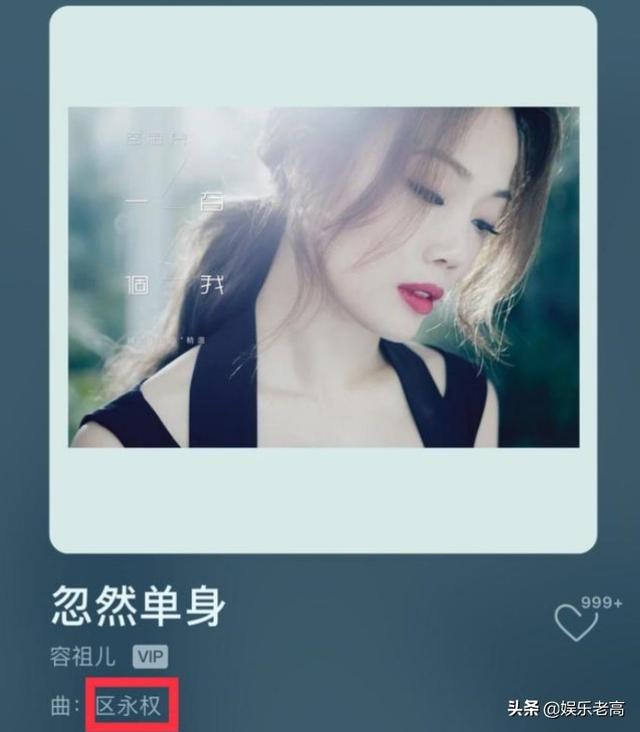This screenshot has width=640, height=732.
Task: Tap the VIP badge beside 容祖儿
Action: (151, 657)
